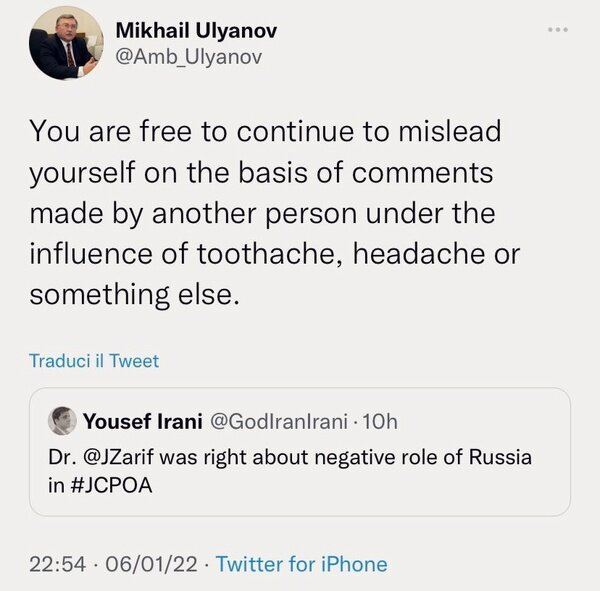The height and width of the screenshot is (591, 600).
Task: Select the Twitter for iPhone source link
Action: (x=301, y=564)
